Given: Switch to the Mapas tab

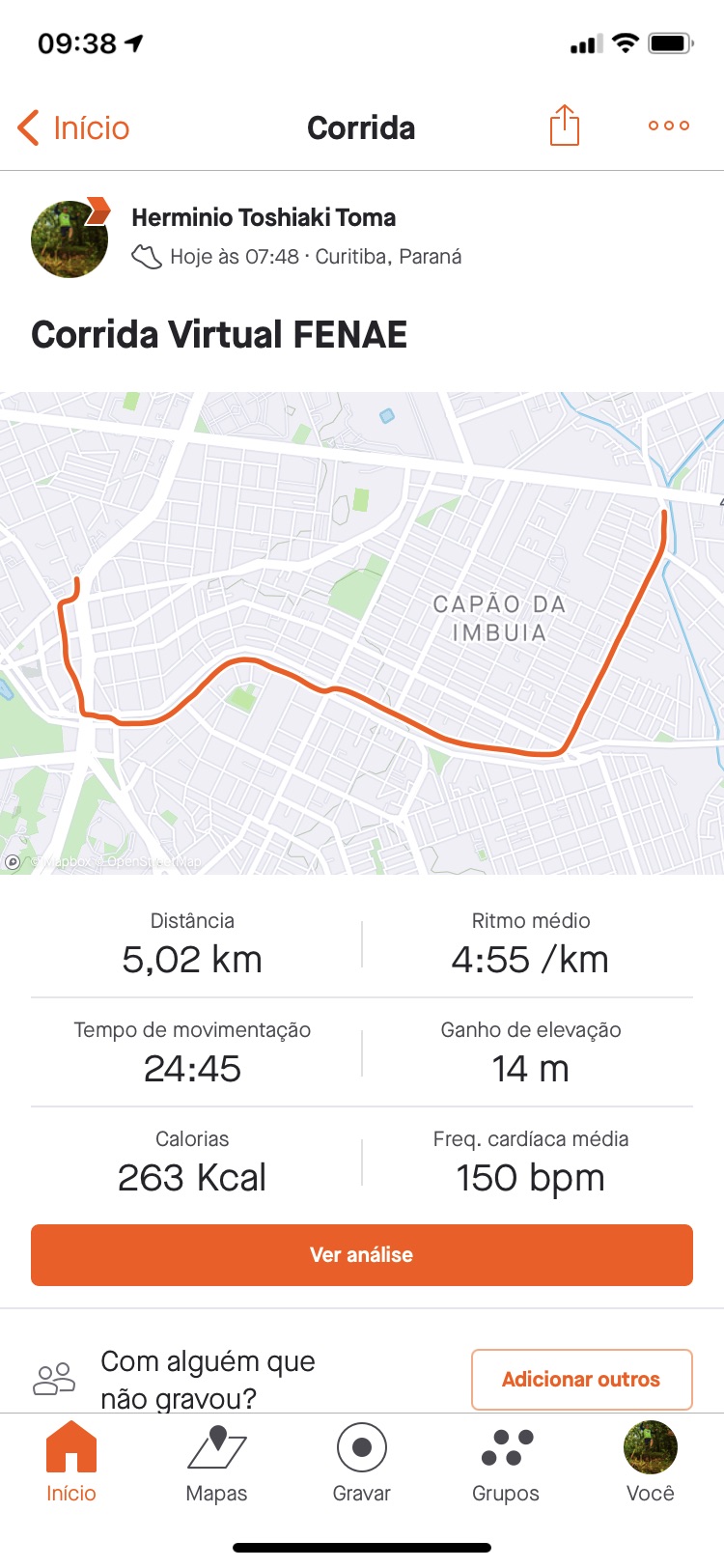Looking at the screenshot, I should pos(216,1462).
